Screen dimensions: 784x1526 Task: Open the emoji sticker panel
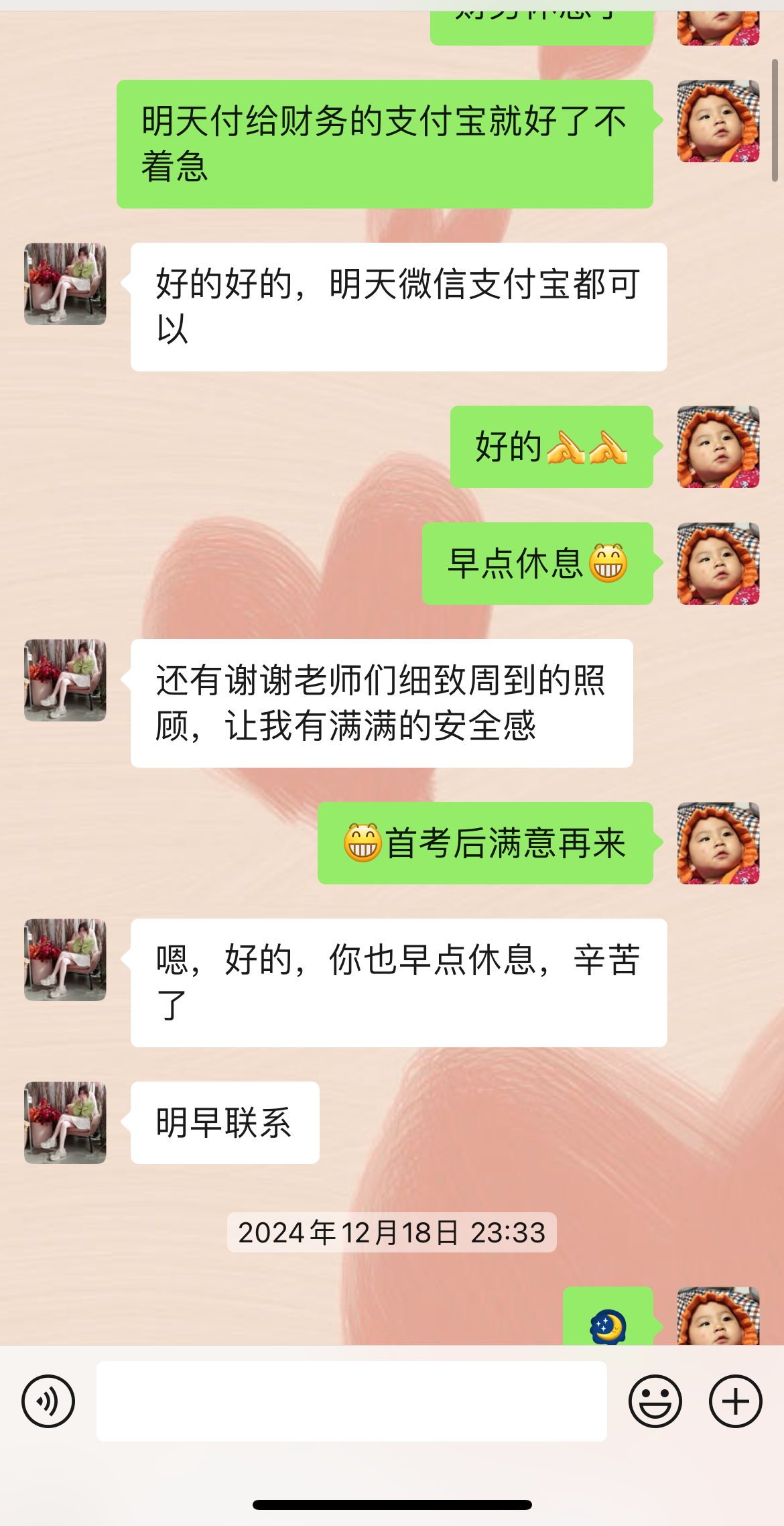click(x=655, y=1401)
